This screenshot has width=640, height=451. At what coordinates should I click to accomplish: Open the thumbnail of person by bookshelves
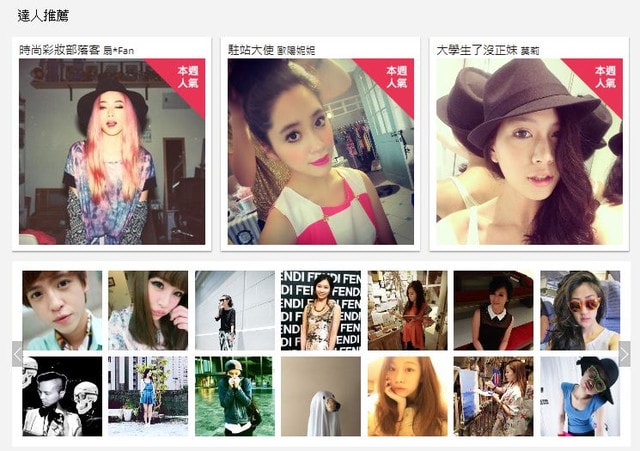coord(407,310)
